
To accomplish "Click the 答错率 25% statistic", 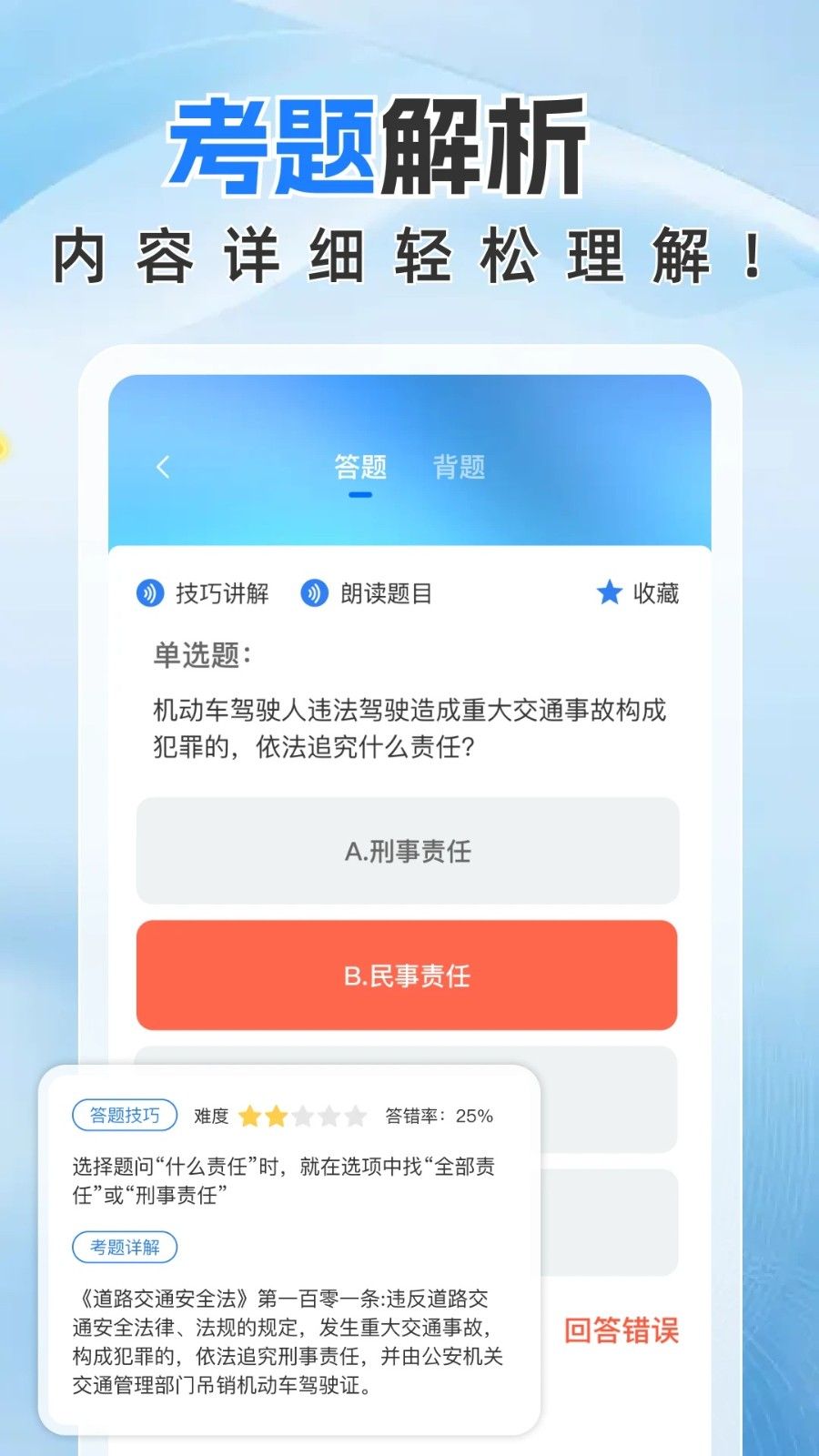I will 438,1116.
